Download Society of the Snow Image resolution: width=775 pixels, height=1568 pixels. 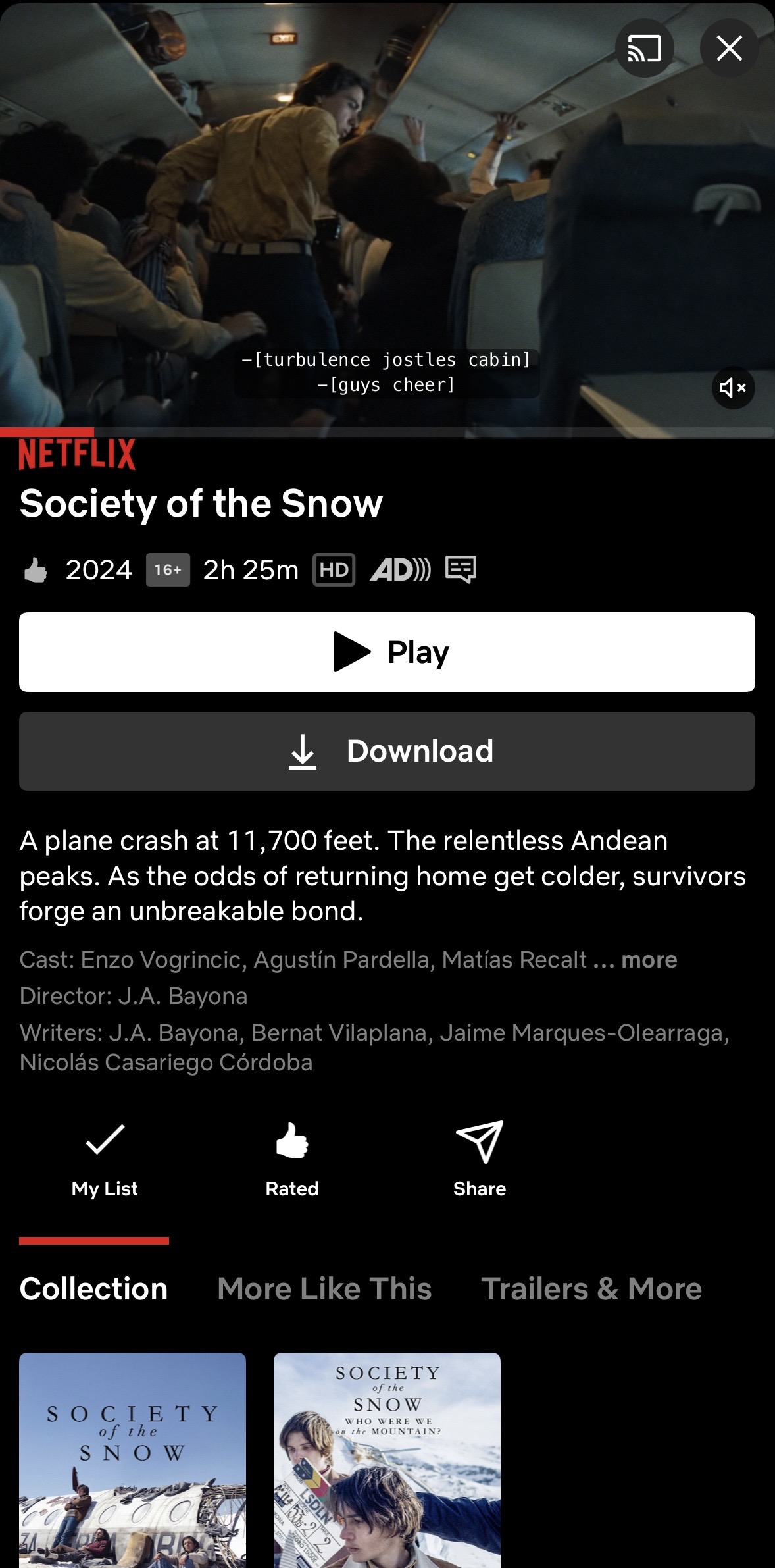pyautogui.click(x=387, y=751)
